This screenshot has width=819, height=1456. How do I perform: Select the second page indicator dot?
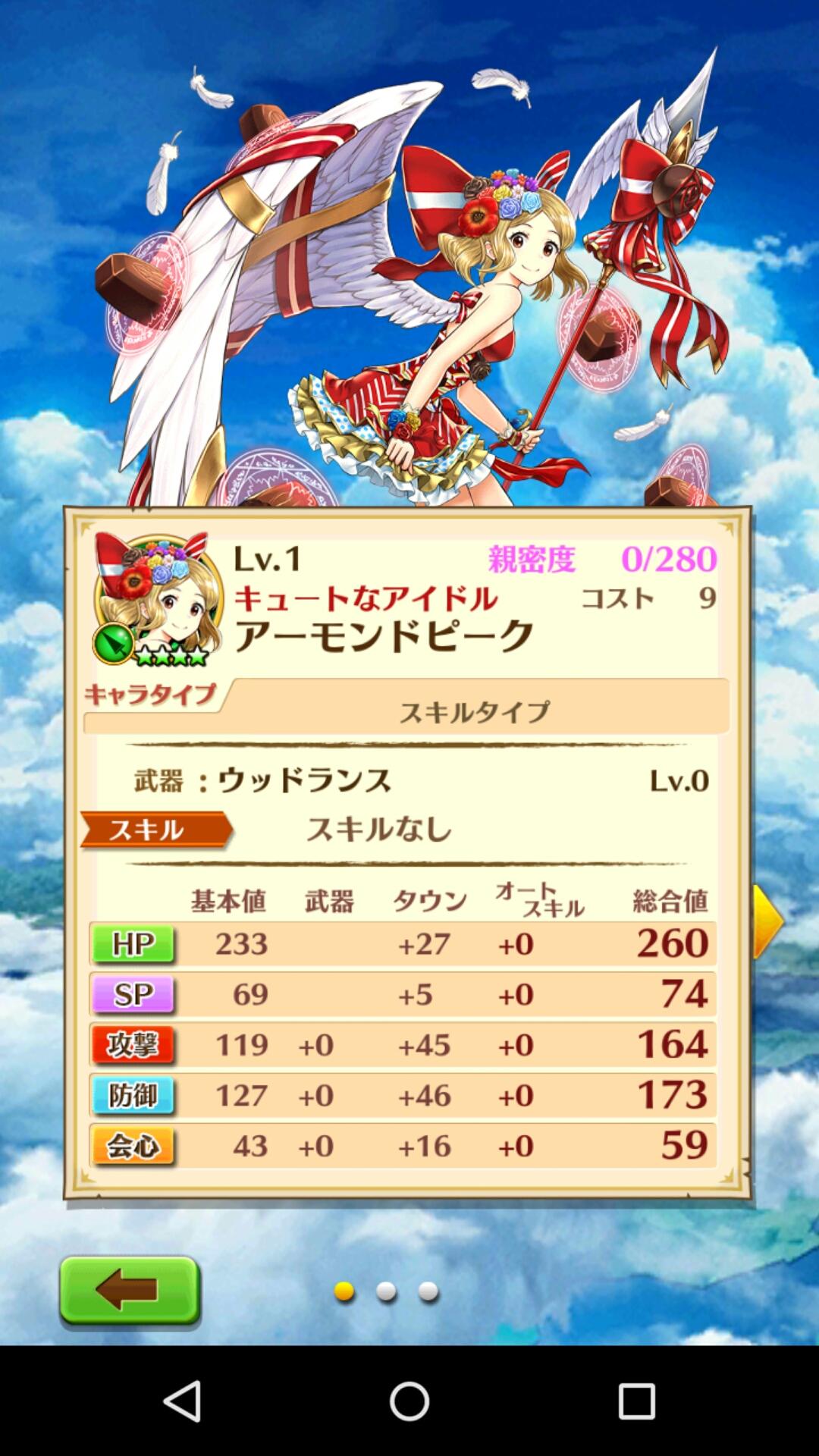pyautogui.click(x=386, y=1291)
